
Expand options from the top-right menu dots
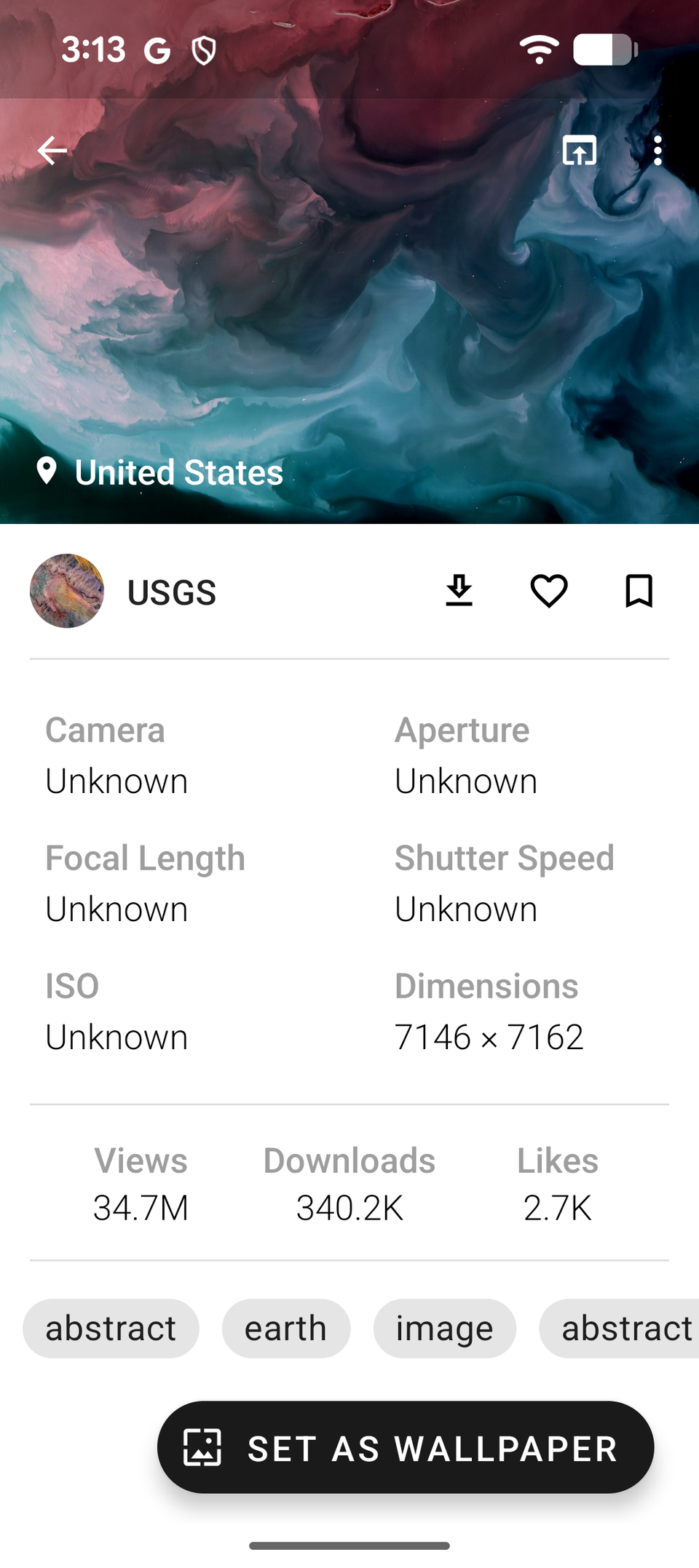pos(657,150)
